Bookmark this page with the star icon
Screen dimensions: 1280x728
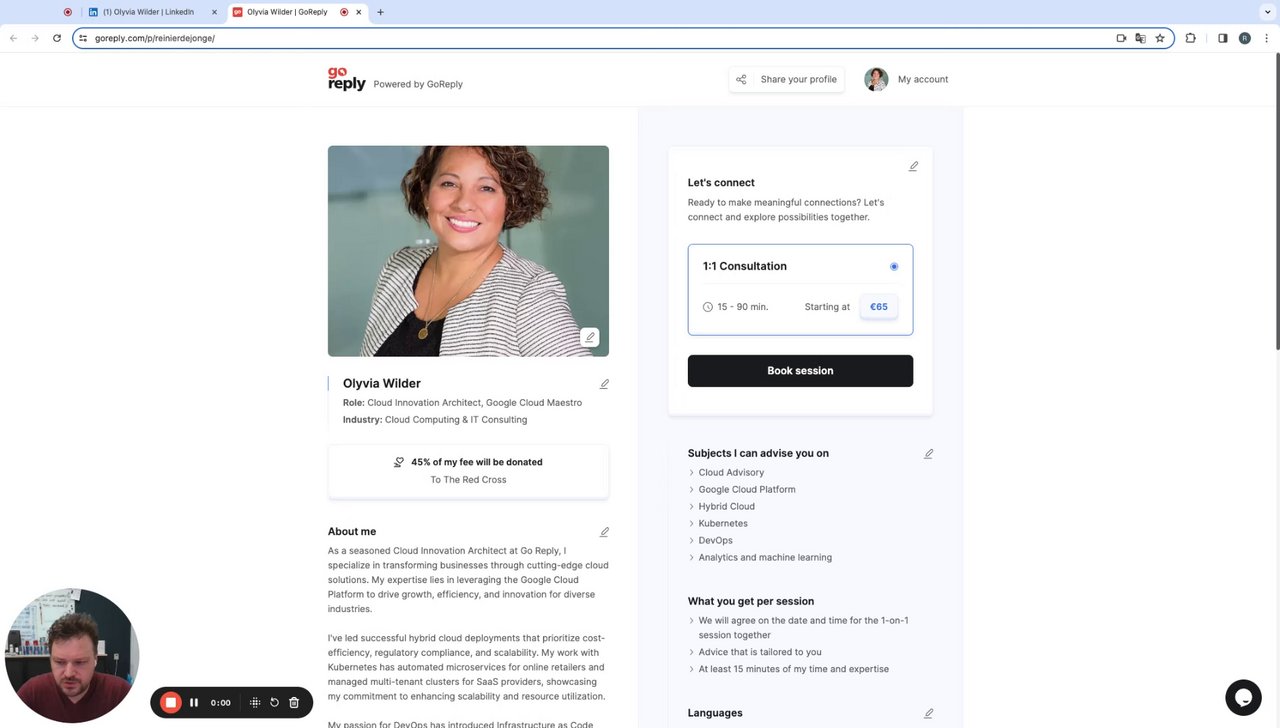pyautogui.click(x=1160, y=38)
